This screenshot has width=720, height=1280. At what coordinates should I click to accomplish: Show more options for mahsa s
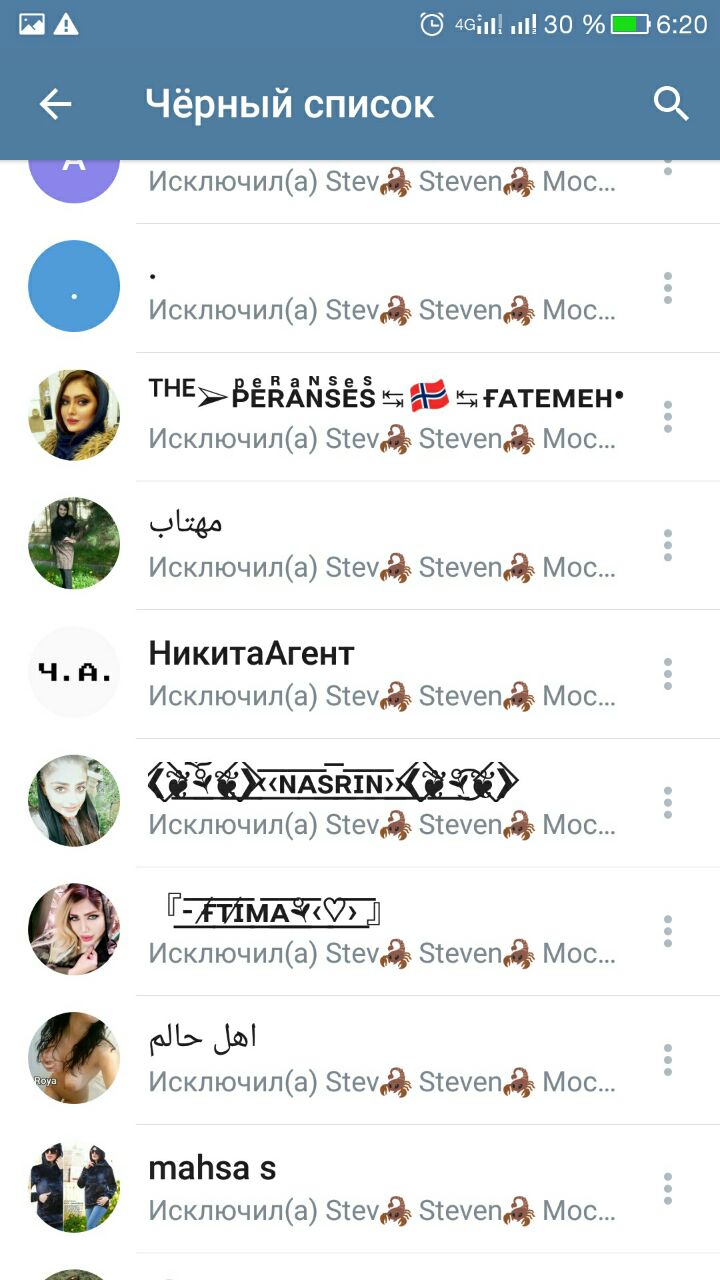[x=668, y=1188]
